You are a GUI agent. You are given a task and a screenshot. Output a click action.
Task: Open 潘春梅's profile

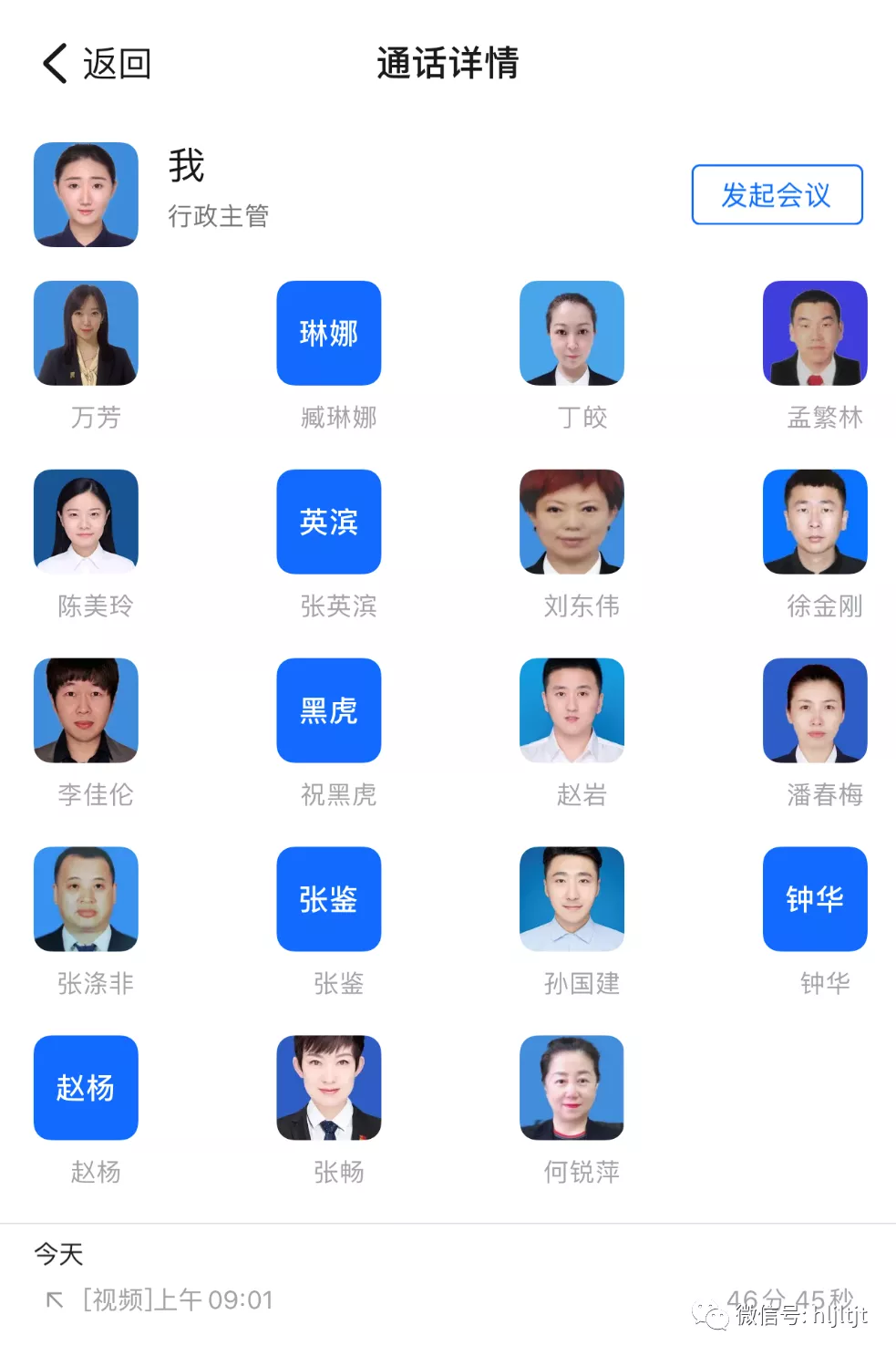[x=815, y=710]
